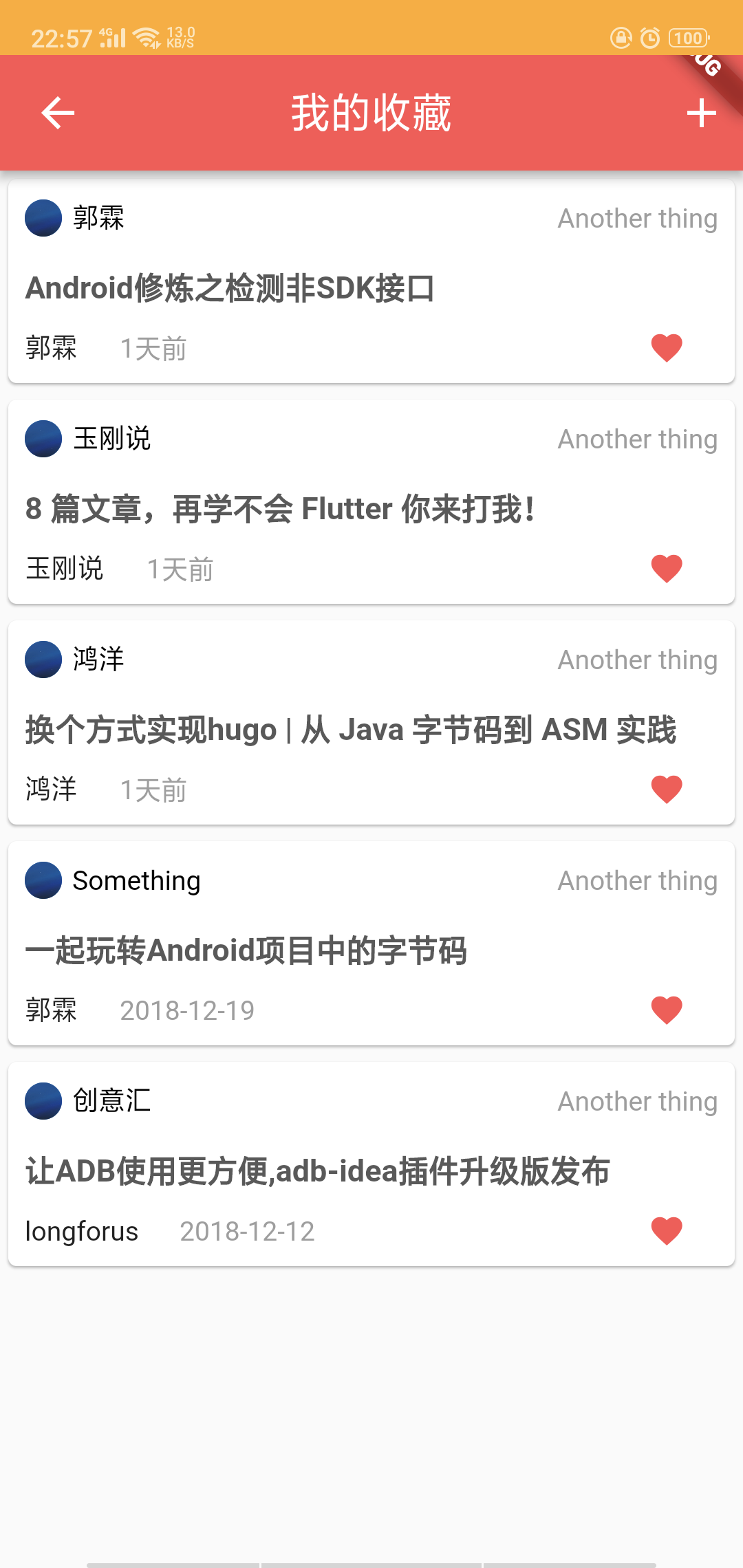Open the hugo Java 字节码 ASM article
Image resolution: width=743 pixels, height=1568 pixels.
pos(350,730)
